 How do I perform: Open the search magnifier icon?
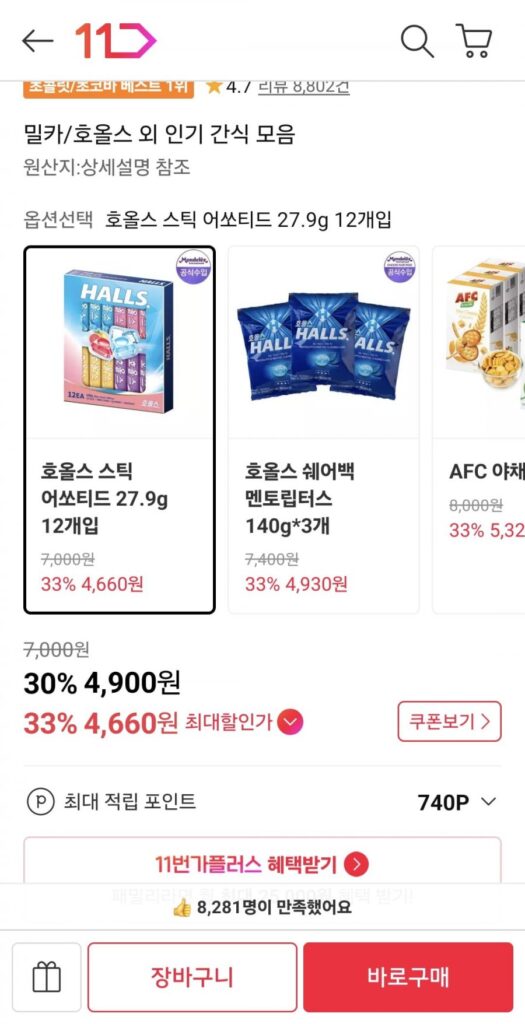[x=417, y=41]
